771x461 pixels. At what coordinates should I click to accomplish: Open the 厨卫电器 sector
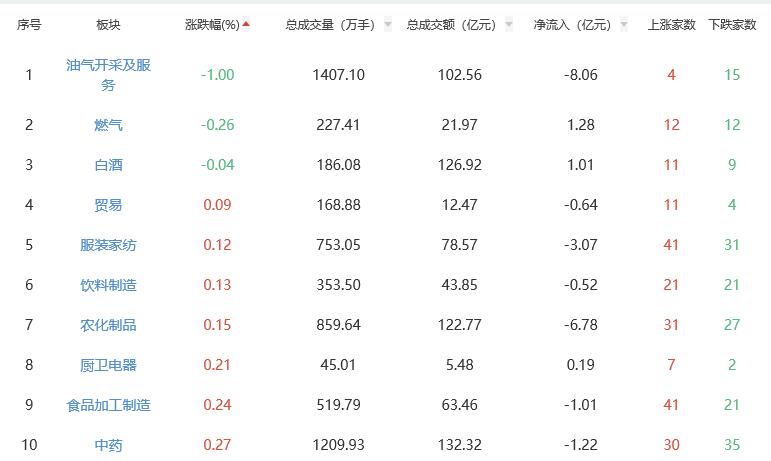108,365
